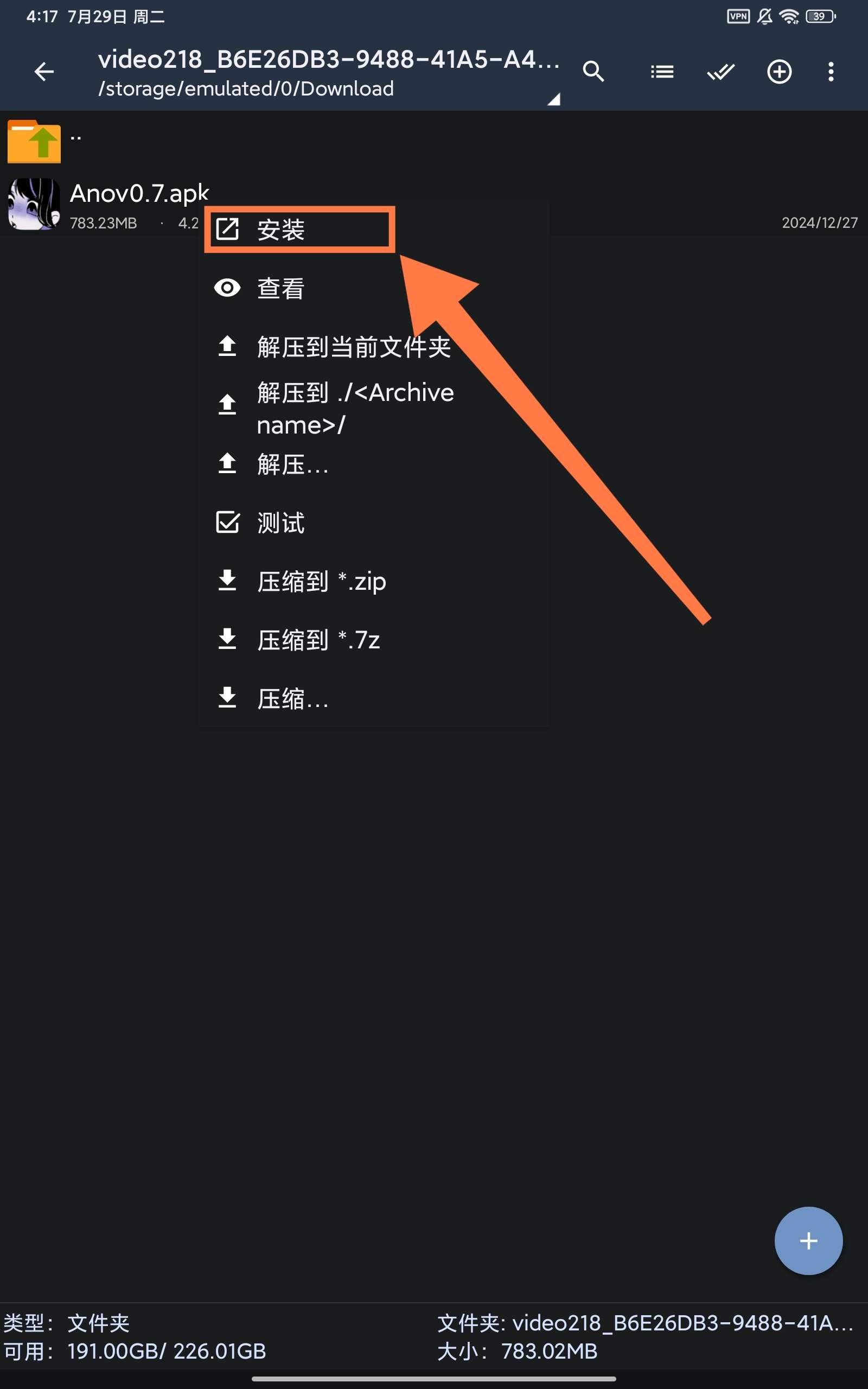Select the 压缩... compress option
868x1389 pixels.
click(x=293, y=698)
